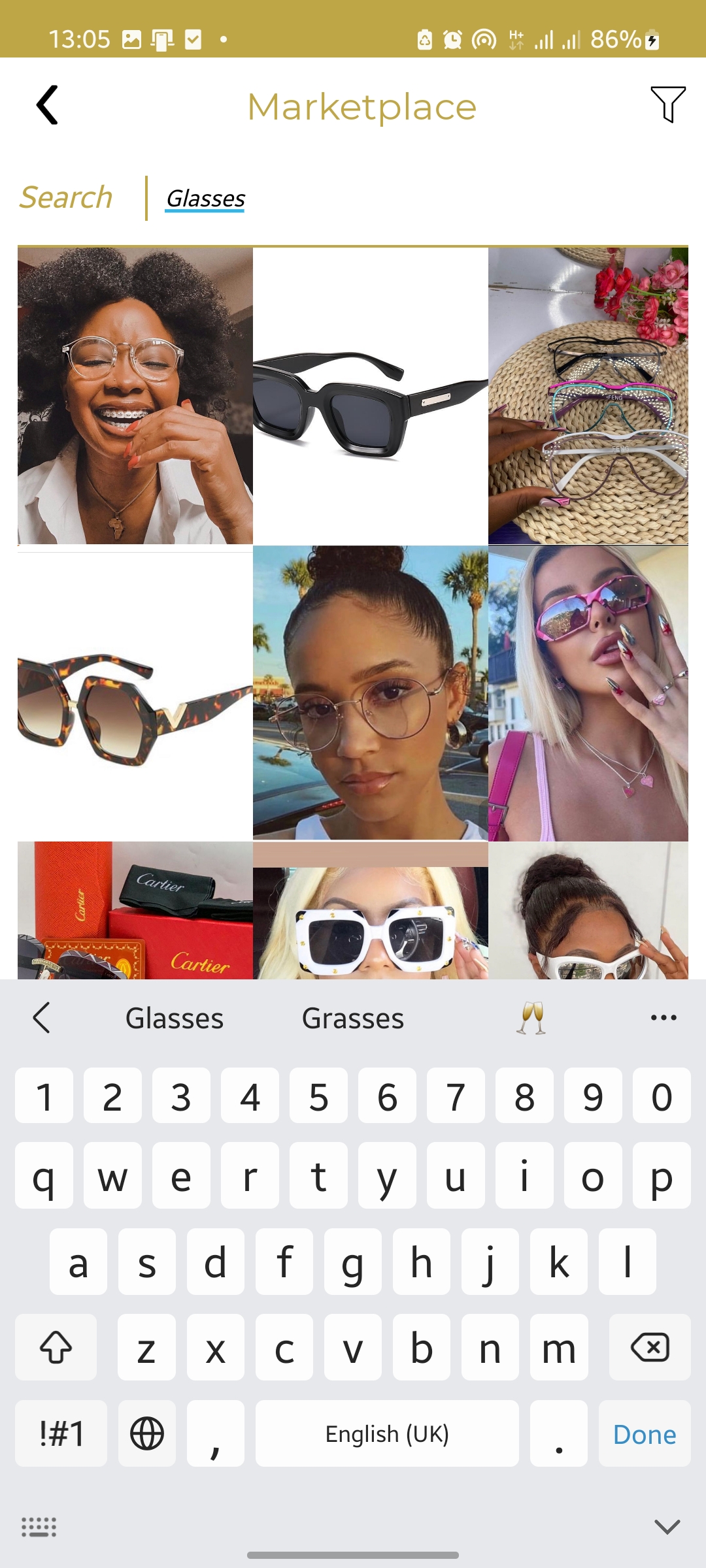View the rhinestone frames on woven mat
706x1568 pixels.
(x=588, y=396)
